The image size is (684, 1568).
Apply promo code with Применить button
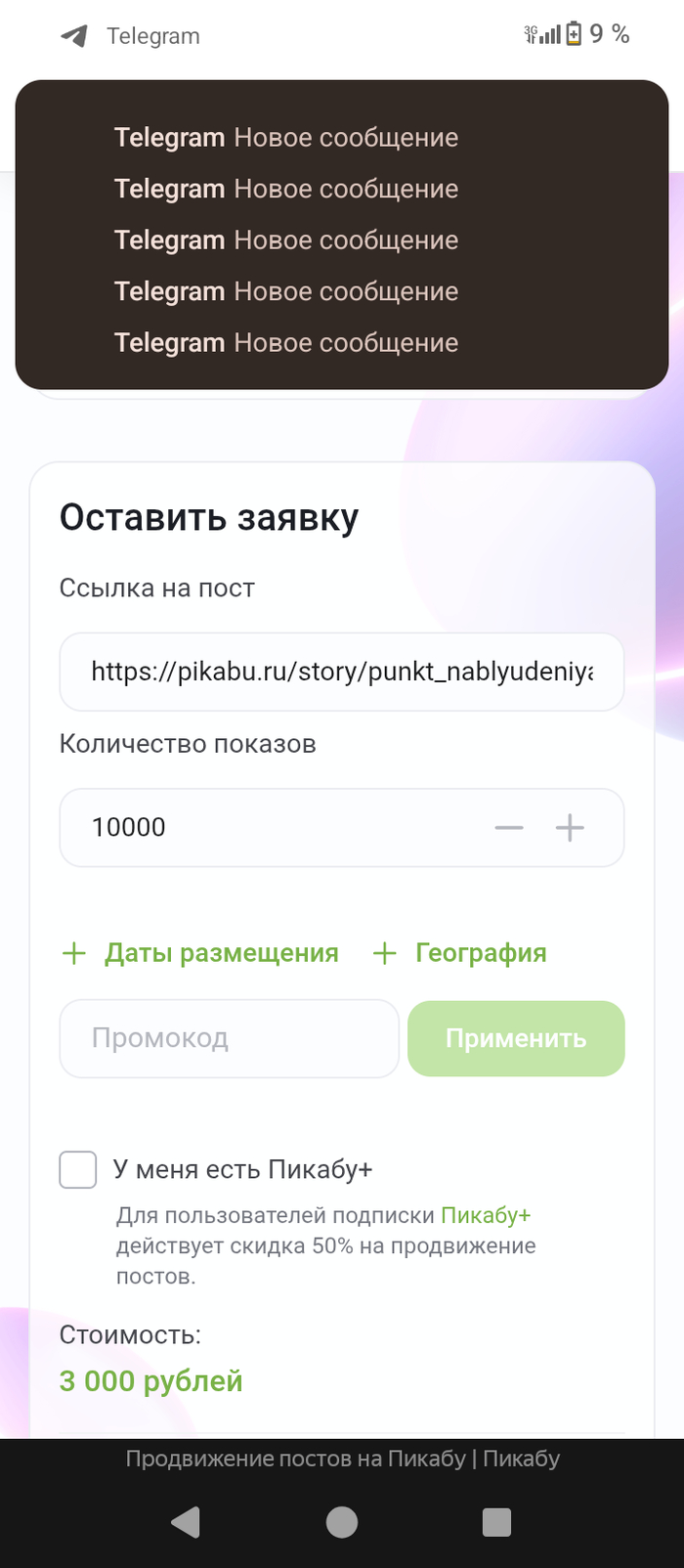[x=516, y=1038]
